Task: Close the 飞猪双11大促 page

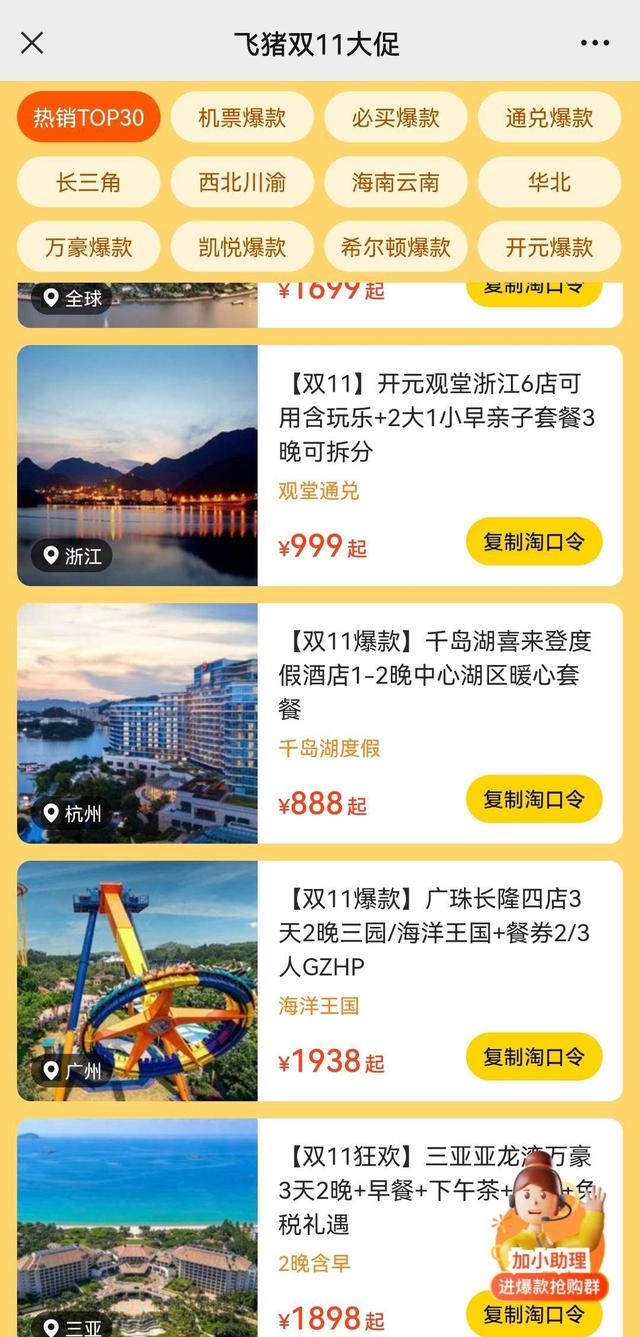Action: [x=32, y=43]
